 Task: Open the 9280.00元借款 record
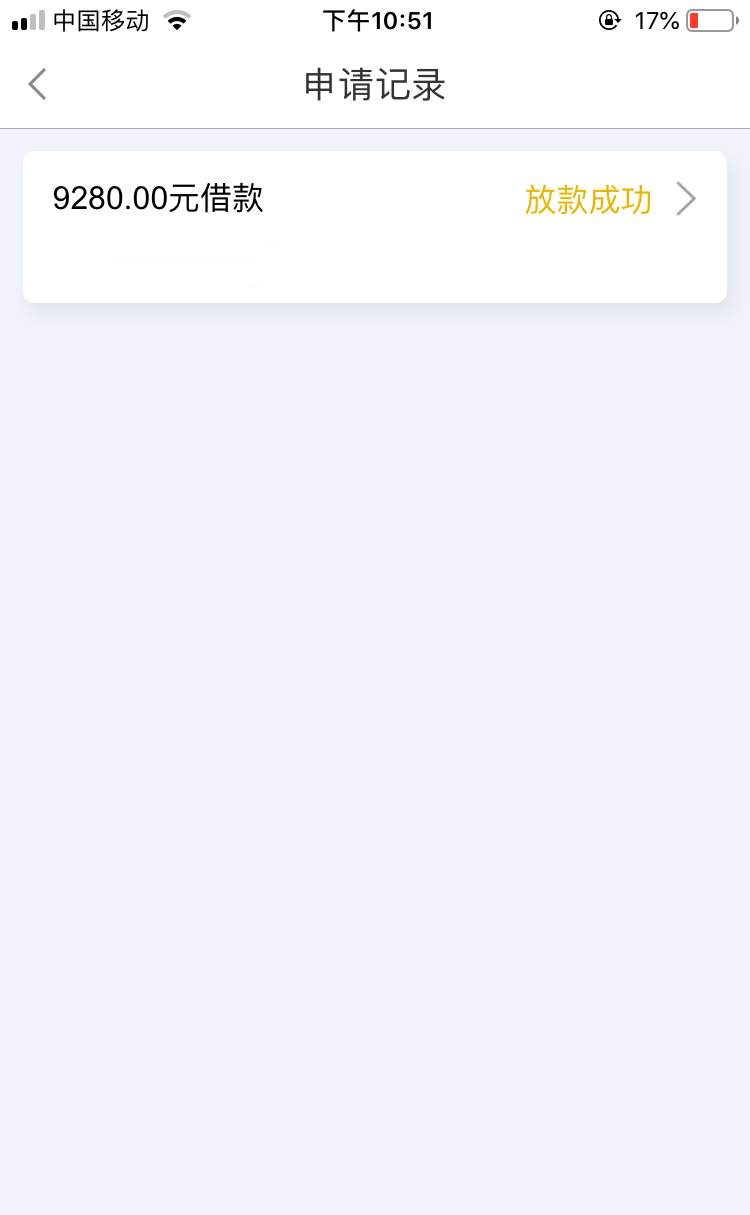point(374,227)
